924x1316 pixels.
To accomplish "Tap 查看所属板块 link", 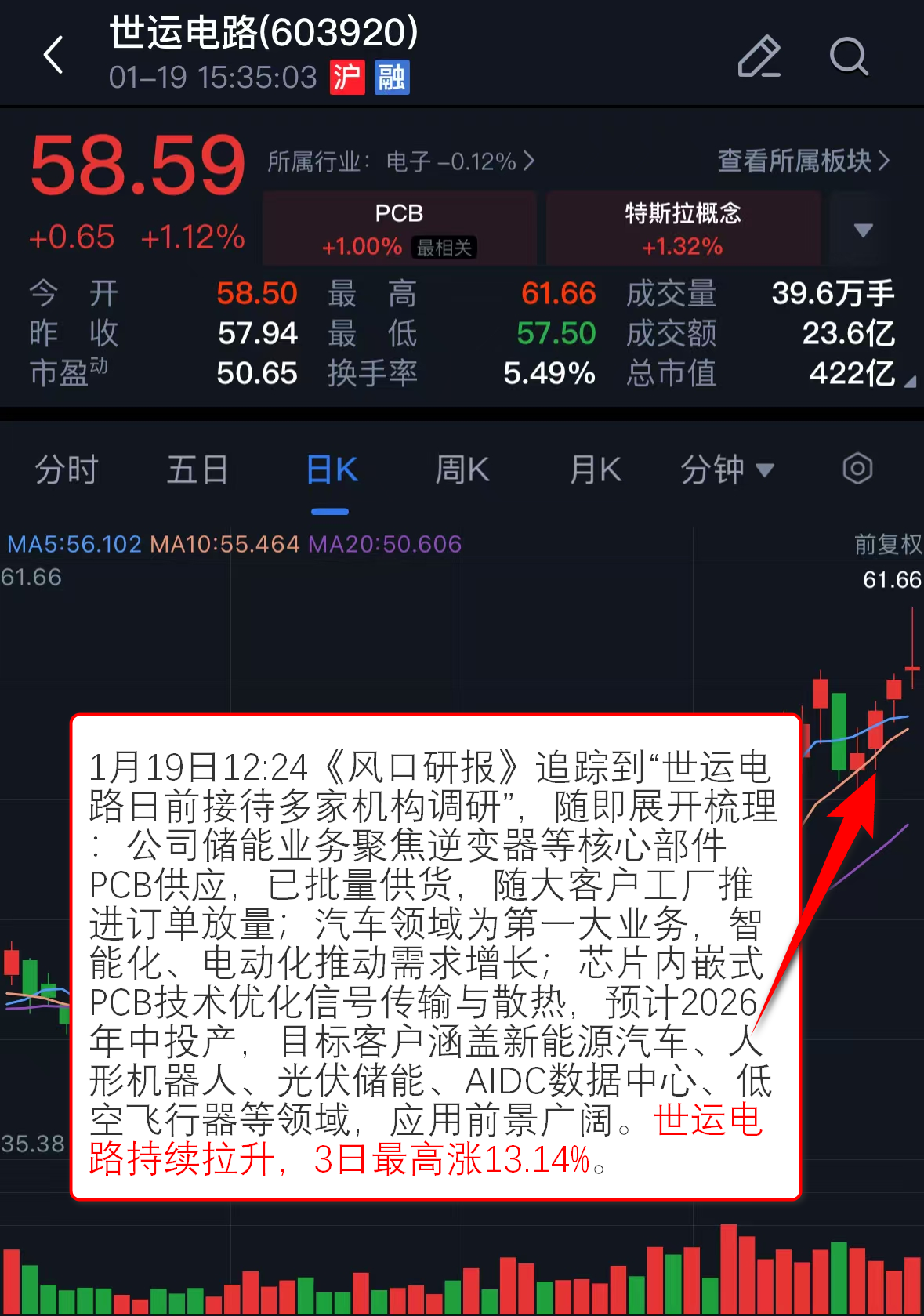I will pos(803,161).
